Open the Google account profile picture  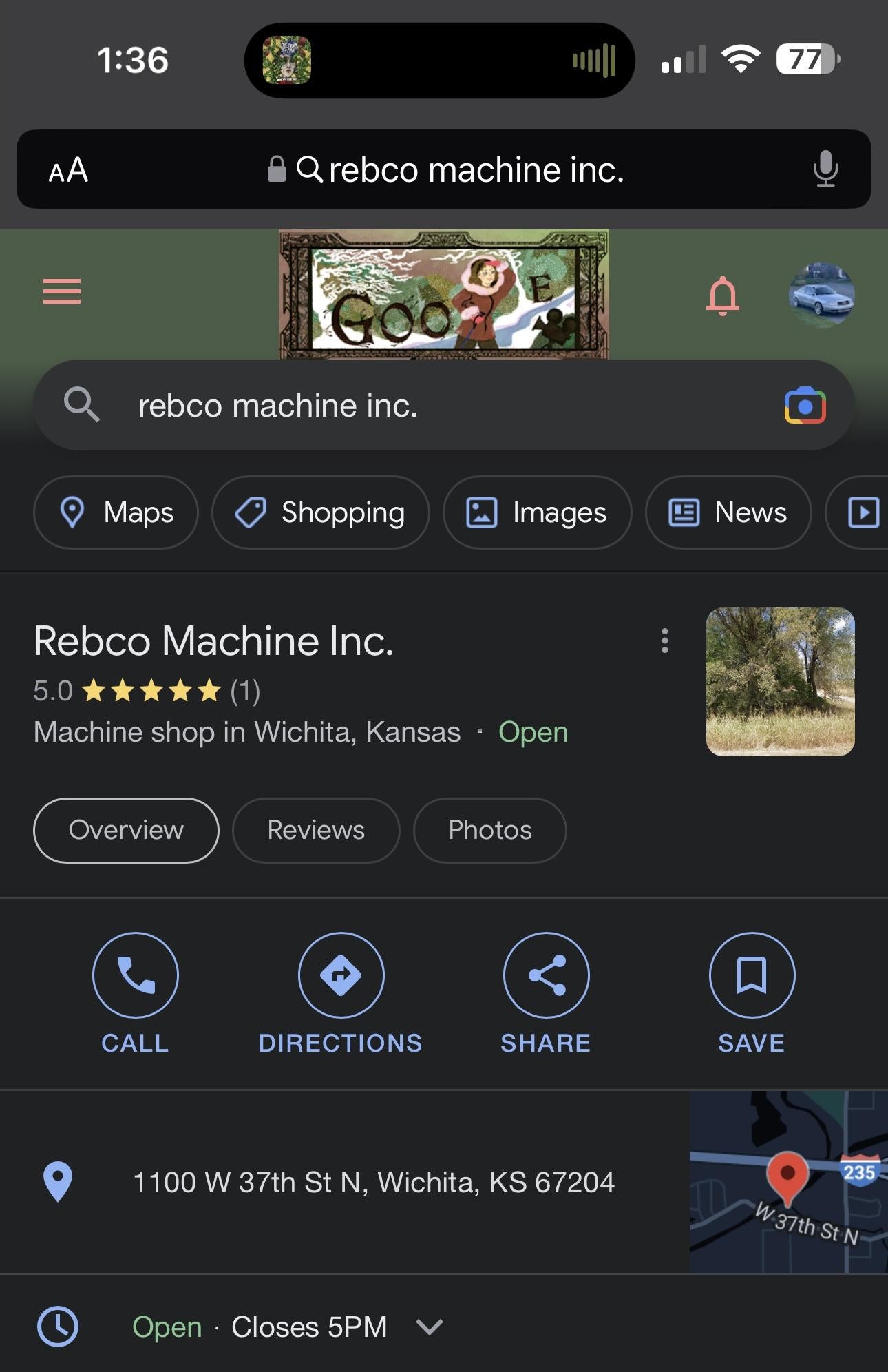pyautogui.click(x=821, y=295)
